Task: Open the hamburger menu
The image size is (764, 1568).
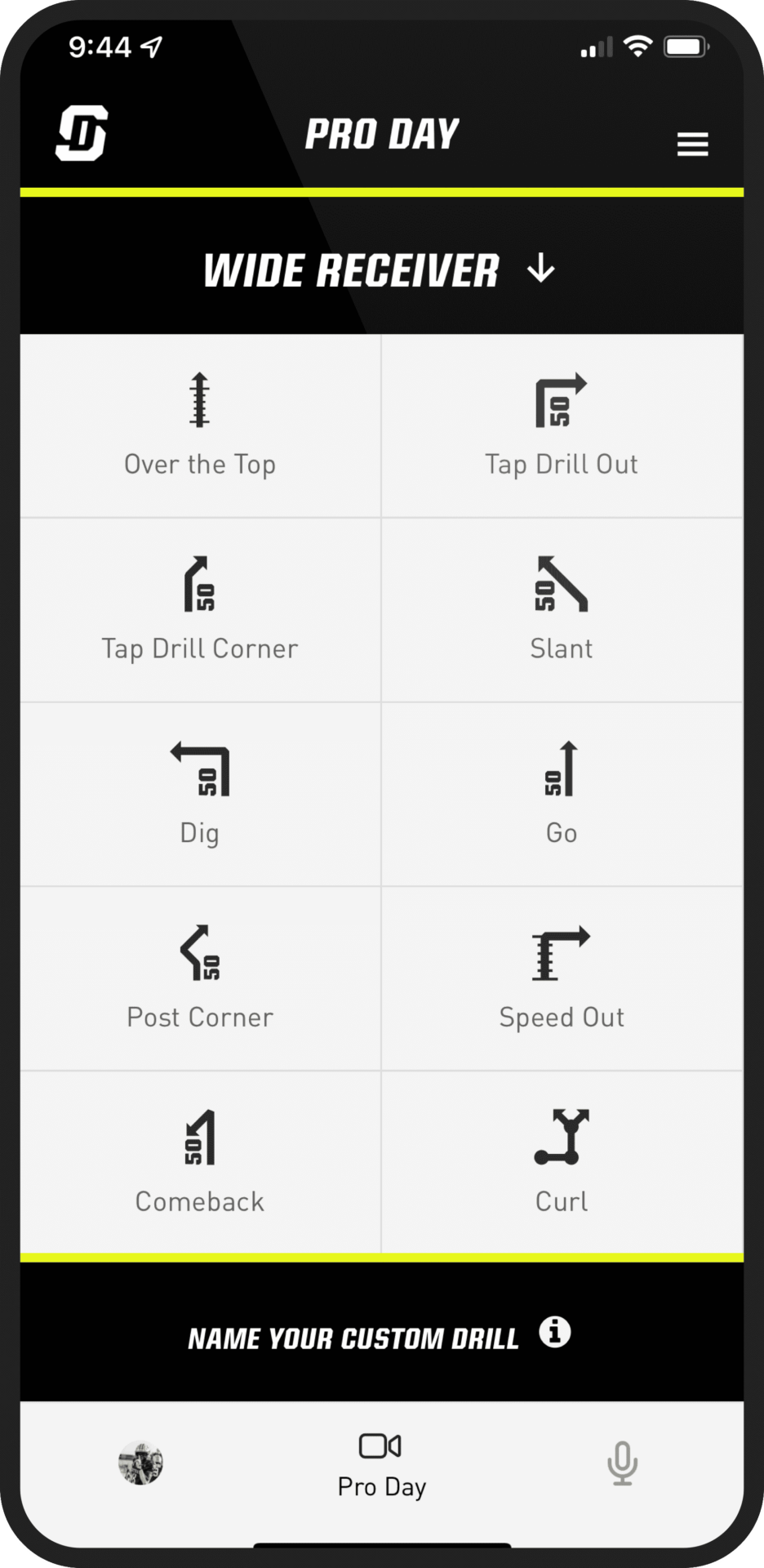Action: pos(692,145)
